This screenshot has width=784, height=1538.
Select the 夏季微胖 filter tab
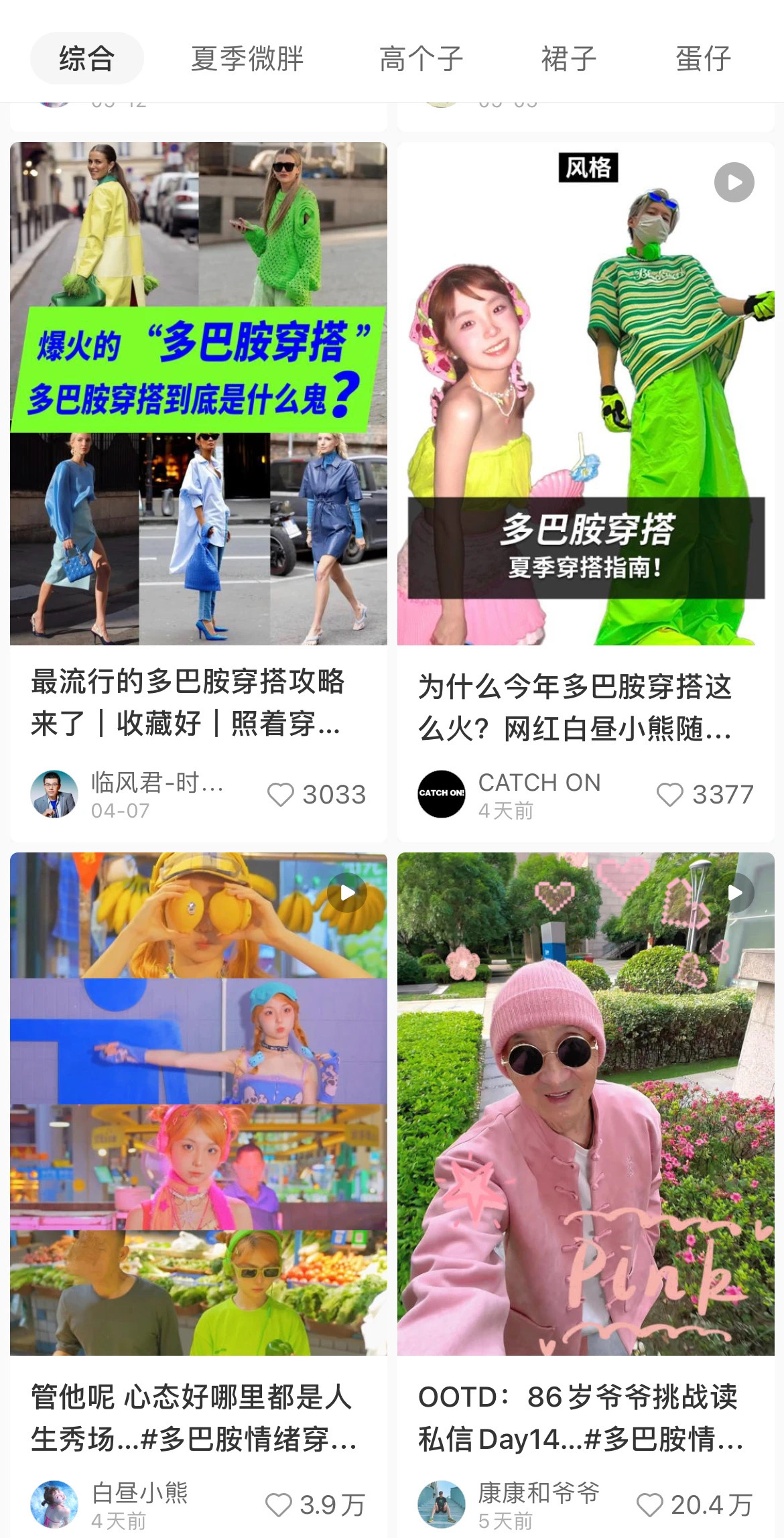[247, 58]
